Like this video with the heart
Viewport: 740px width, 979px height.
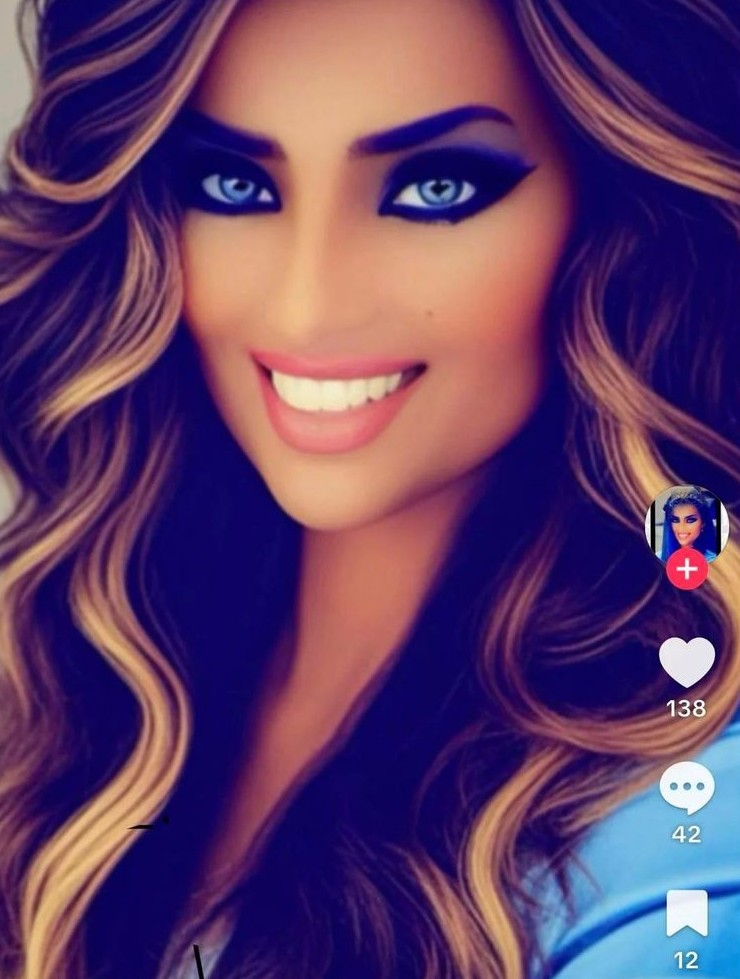tap(687, 662)
